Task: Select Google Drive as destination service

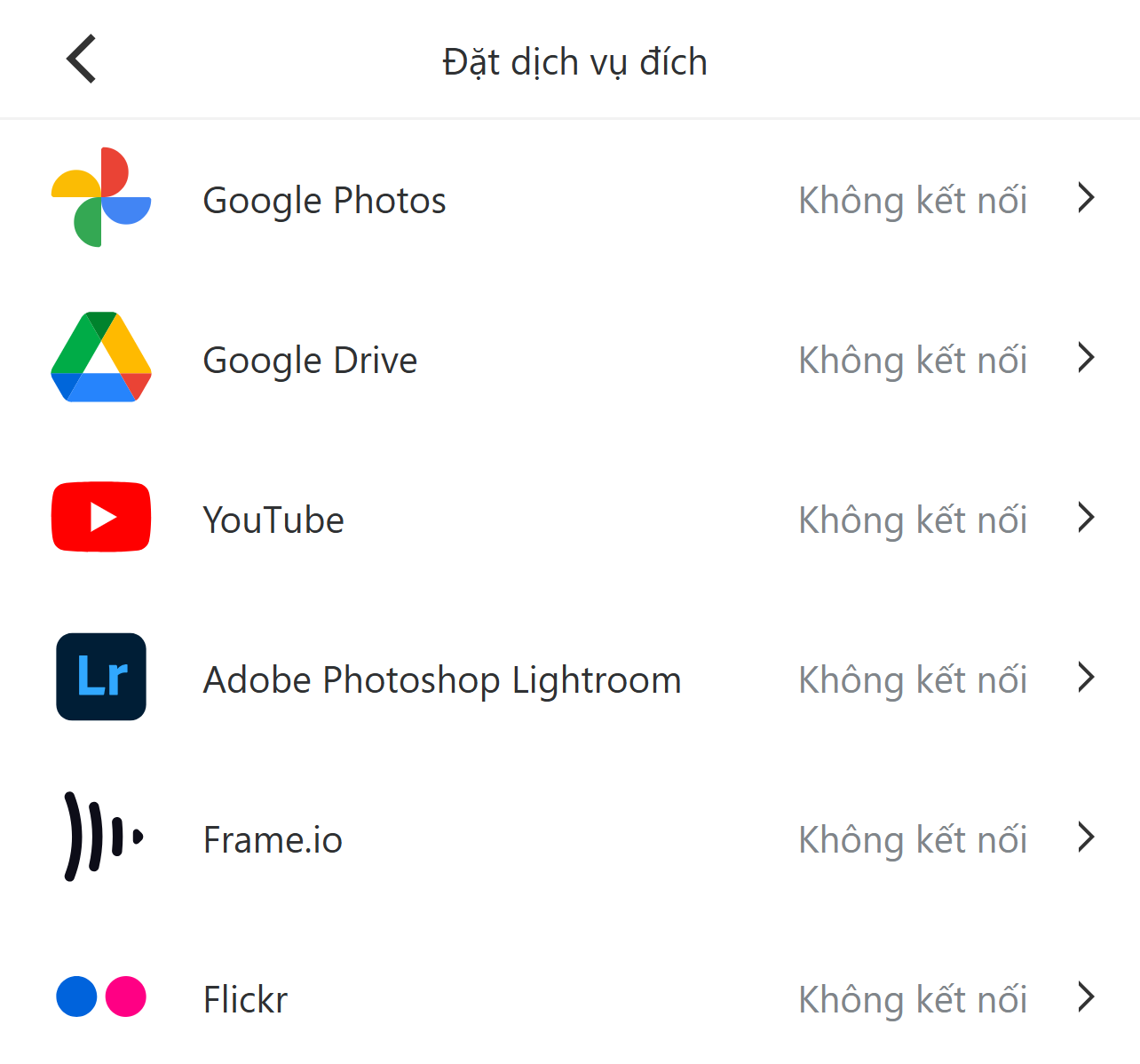Action: pyautogui.click(x=570, y=359)
